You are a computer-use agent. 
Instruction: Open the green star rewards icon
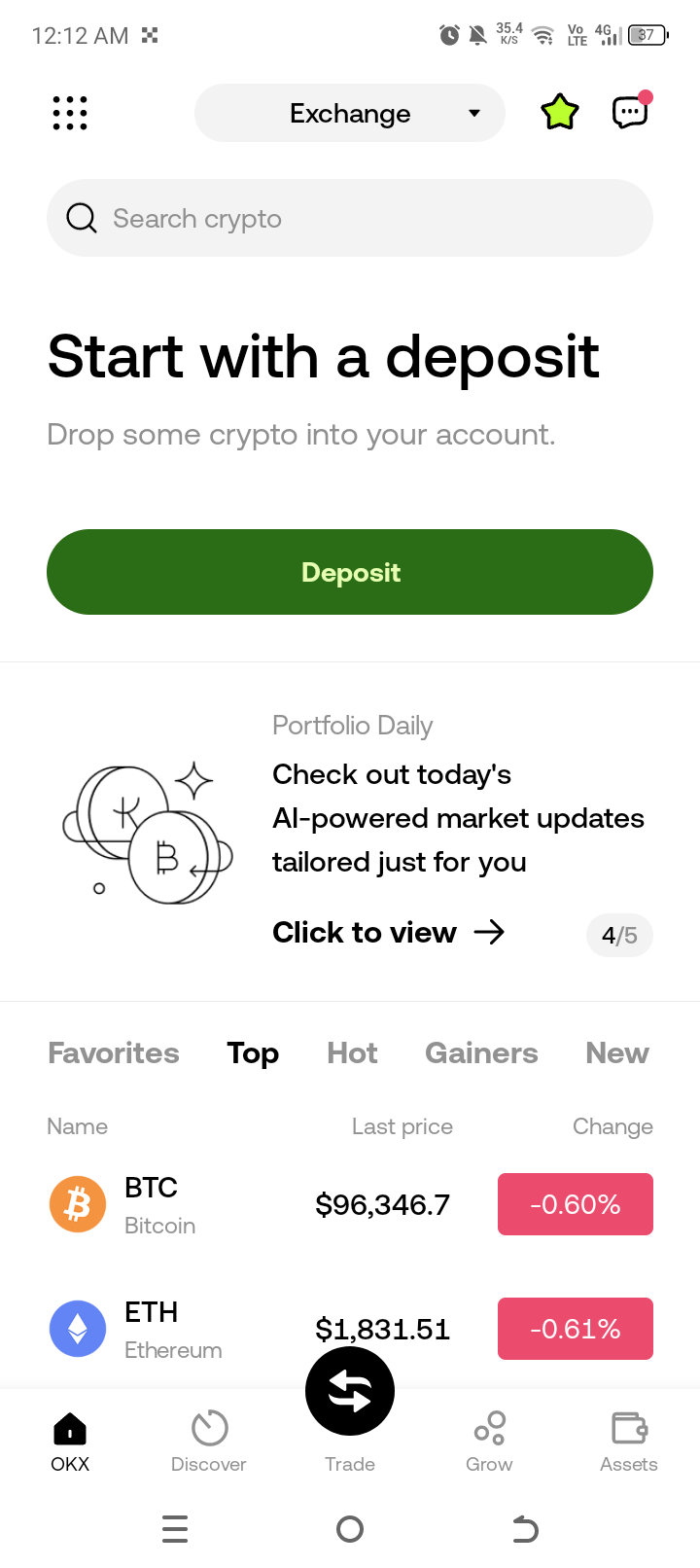pos(560,113)
